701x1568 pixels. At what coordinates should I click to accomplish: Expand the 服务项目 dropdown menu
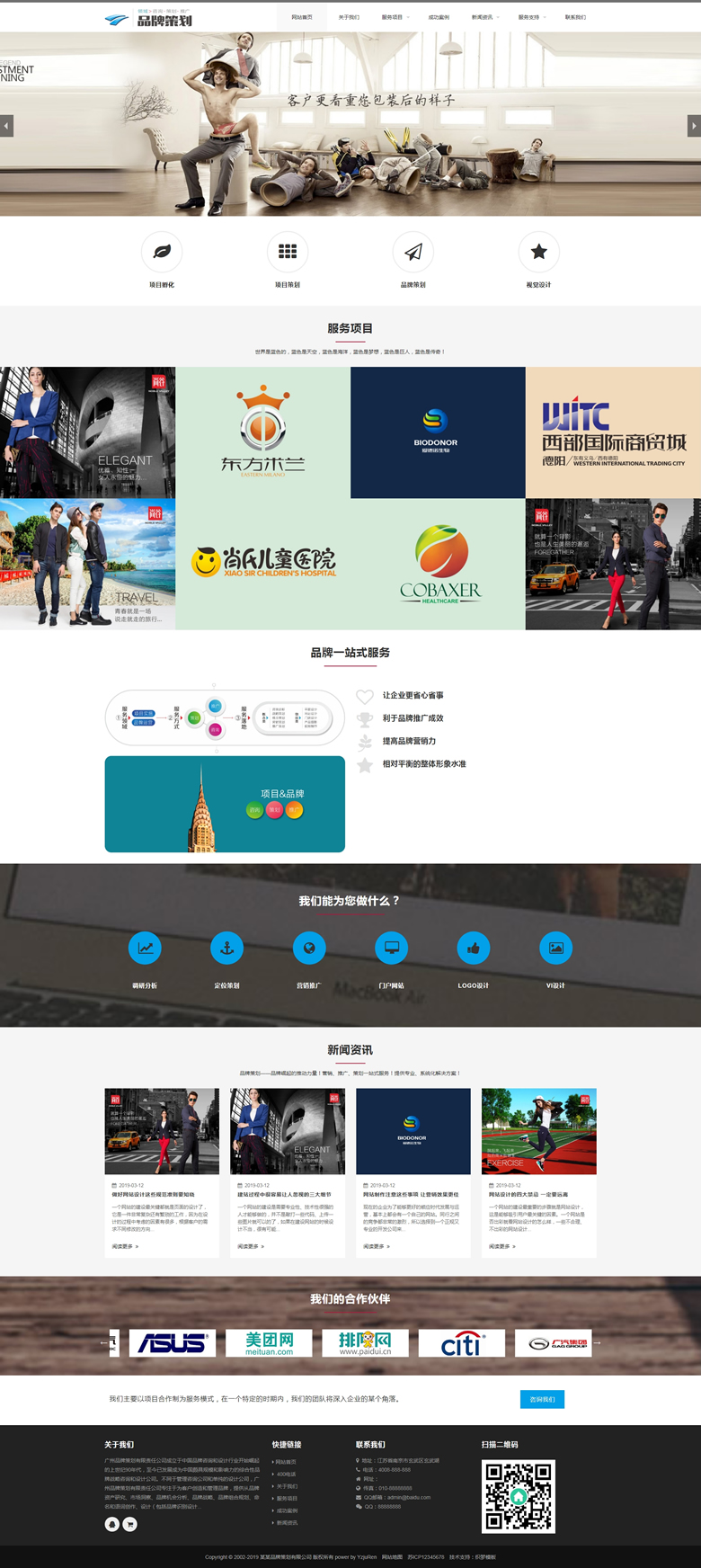(x=395, y=17)
